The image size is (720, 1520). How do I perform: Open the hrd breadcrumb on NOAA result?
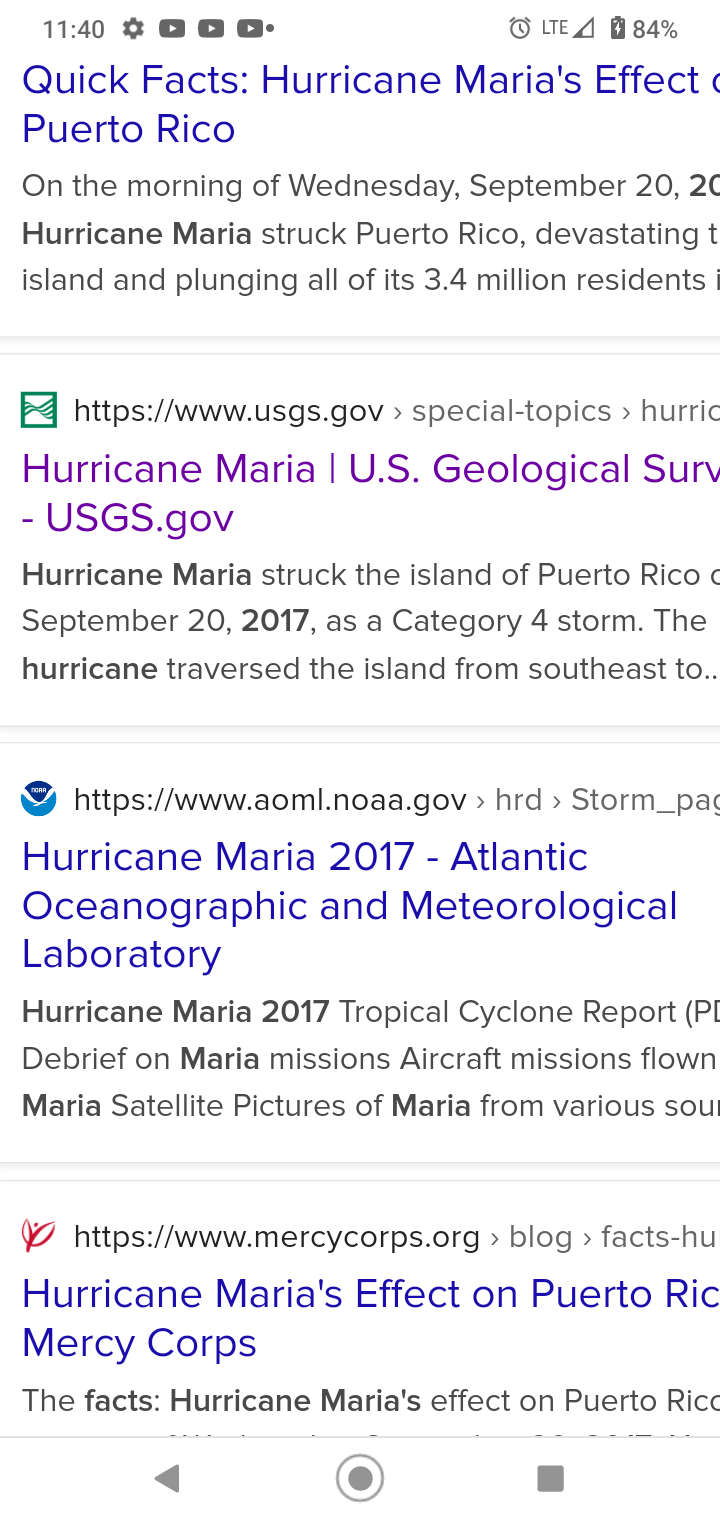[x=519, y=799]
